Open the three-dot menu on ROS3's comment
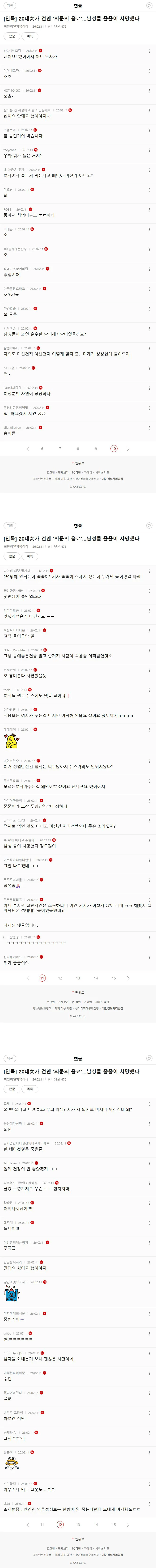 pyautogui.click(x=149, y=210)
